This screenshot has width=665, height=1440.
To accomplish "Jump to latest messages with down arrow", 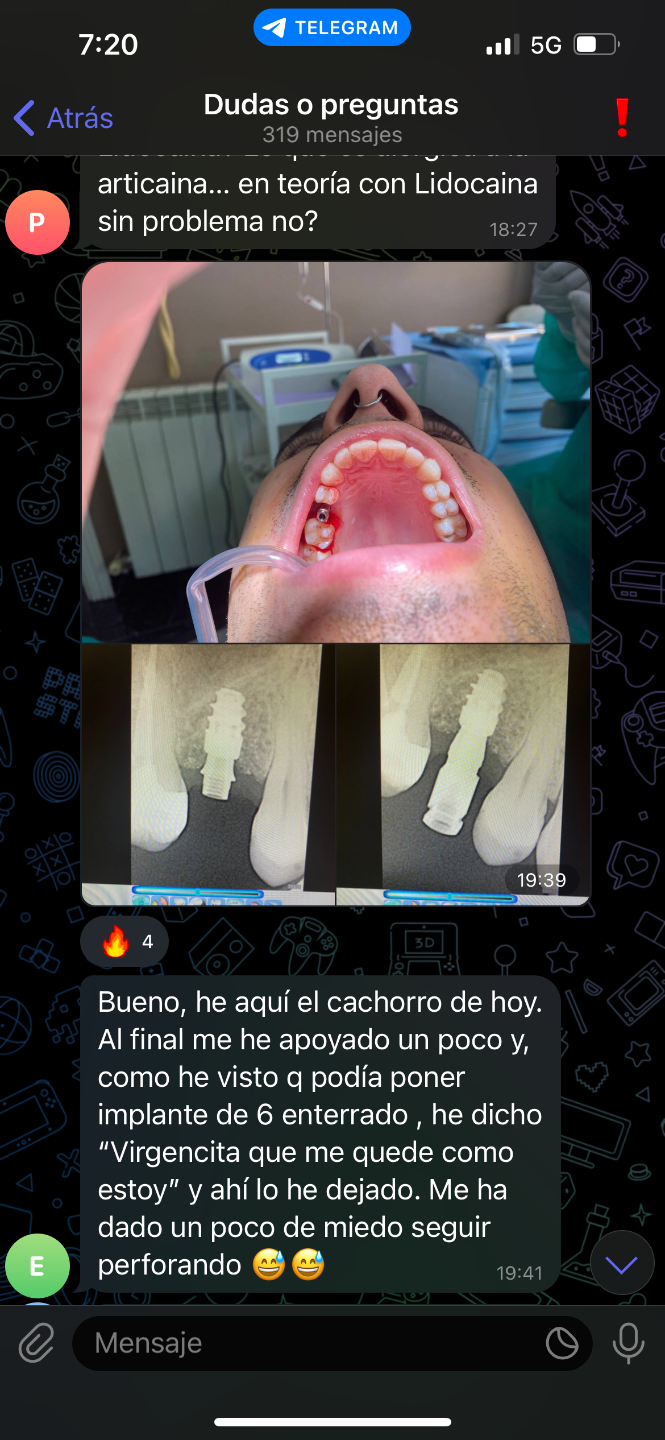I will (622, 1263).
